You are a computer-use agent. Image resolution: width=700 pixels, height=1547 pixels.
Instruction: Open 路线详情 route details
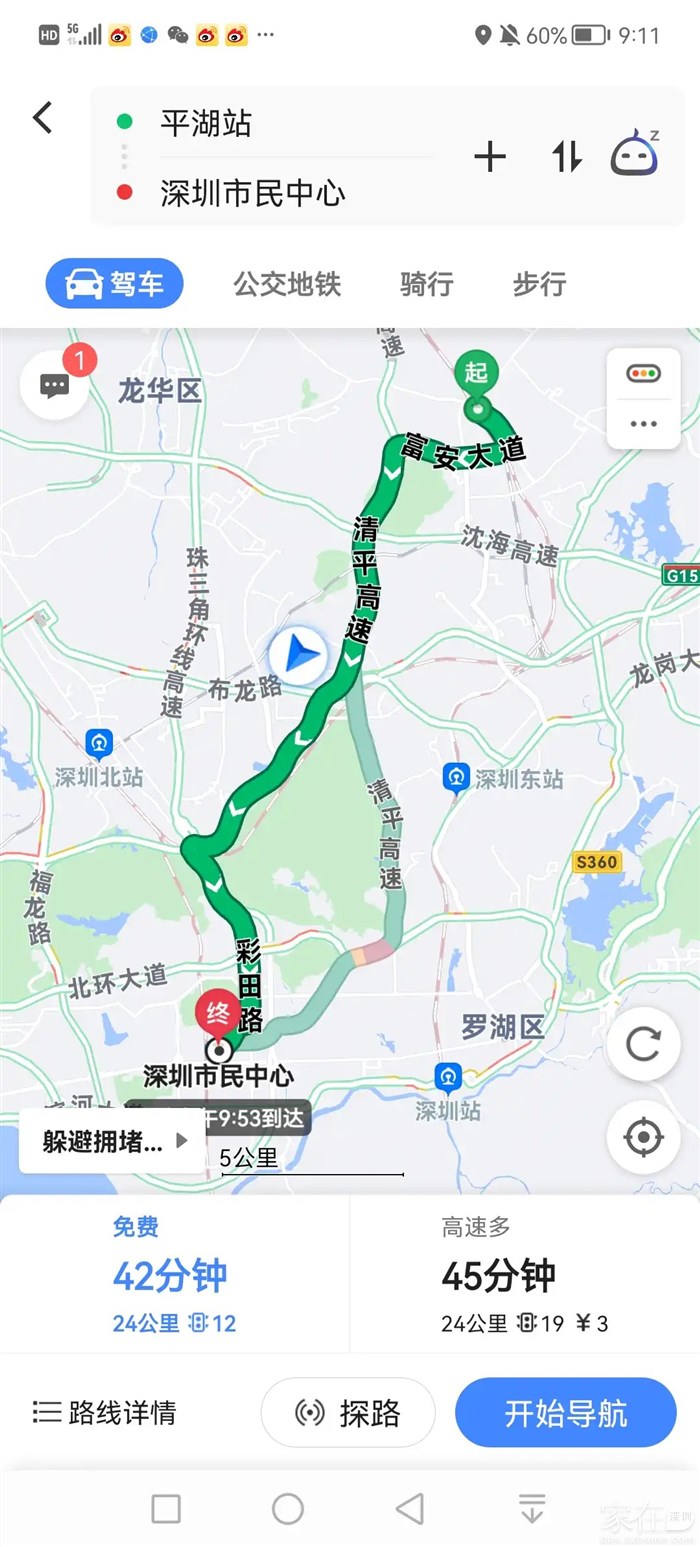point(105,1412)
